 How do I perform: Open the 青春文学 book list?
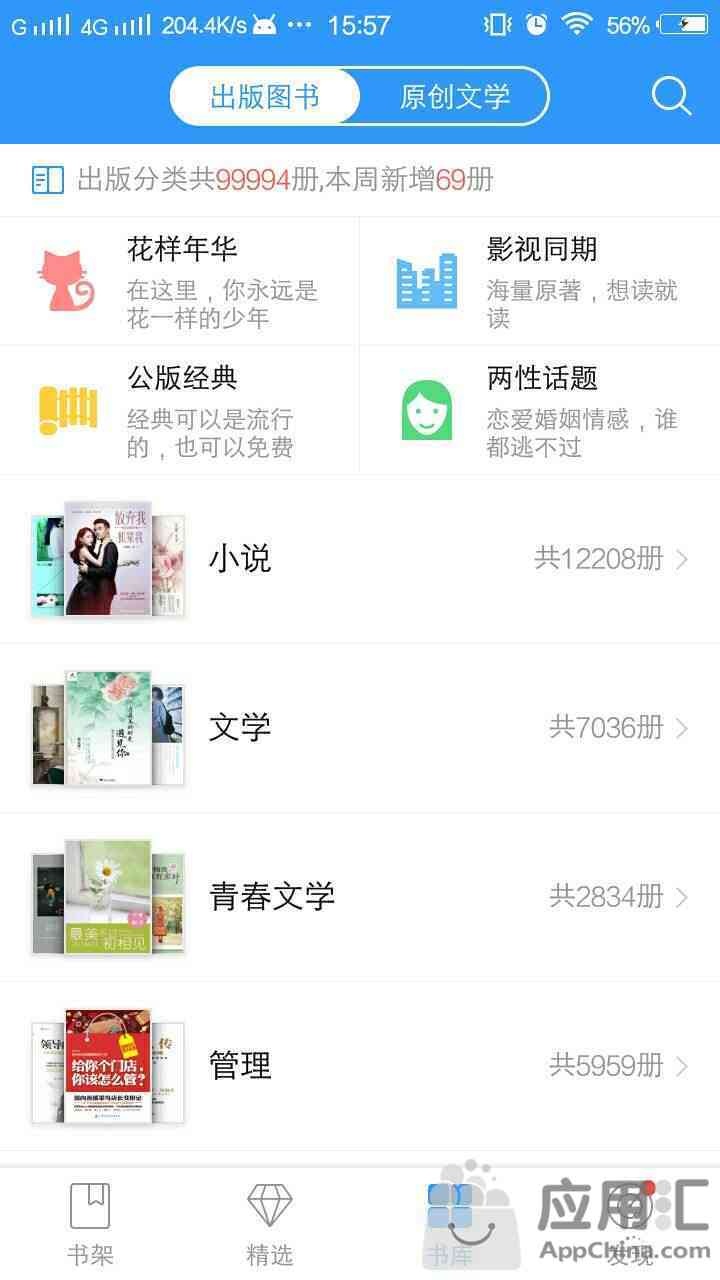[x=360, y=897]
